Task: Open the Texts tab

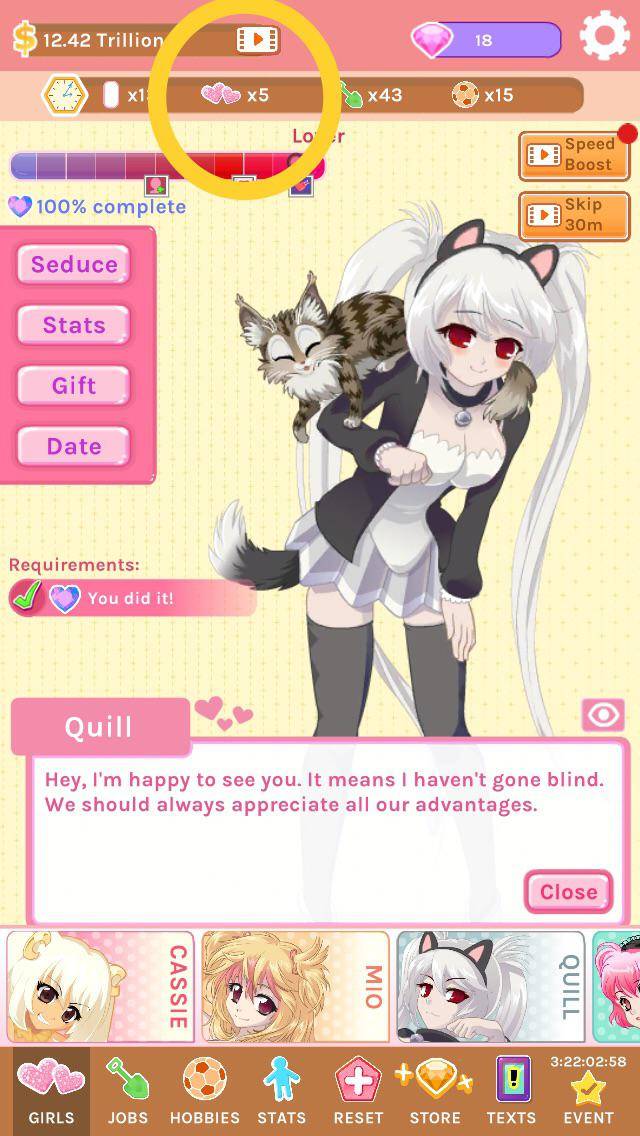Action: 511,1090
